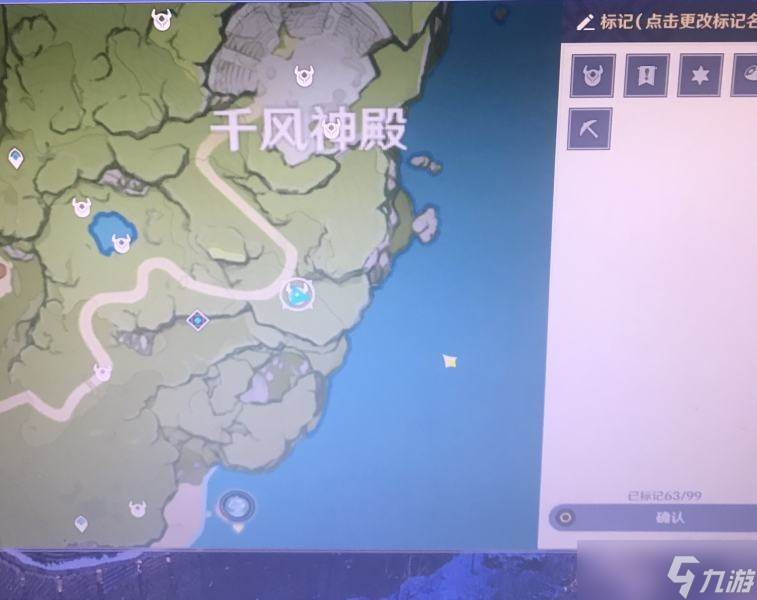The image size is (757, 600).
Task: Tap the diamond teleport waypoint on the map
Action: coord(198,320)
